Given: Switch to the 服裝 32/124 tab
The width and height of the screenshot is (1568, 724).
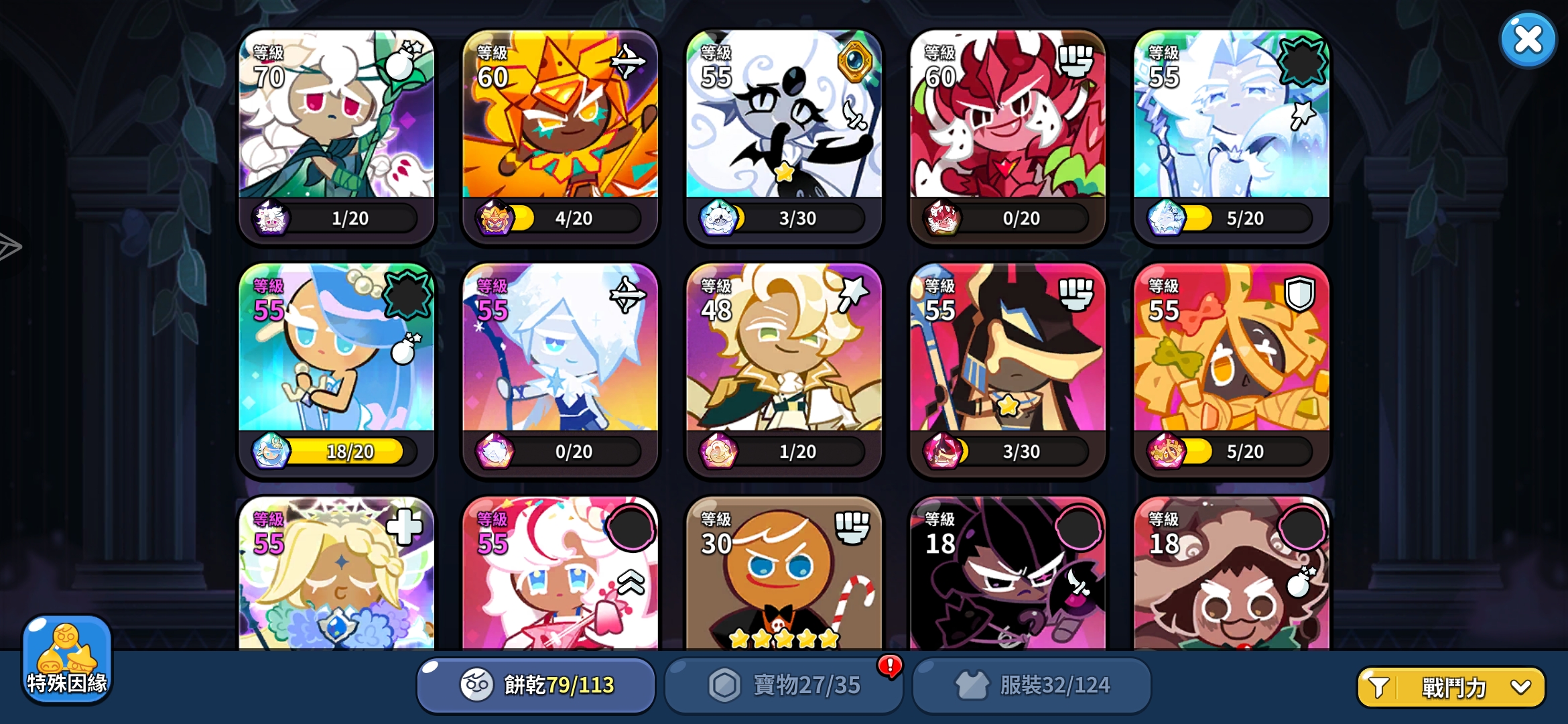Looking at the screenshot, I should [1032, 685].
